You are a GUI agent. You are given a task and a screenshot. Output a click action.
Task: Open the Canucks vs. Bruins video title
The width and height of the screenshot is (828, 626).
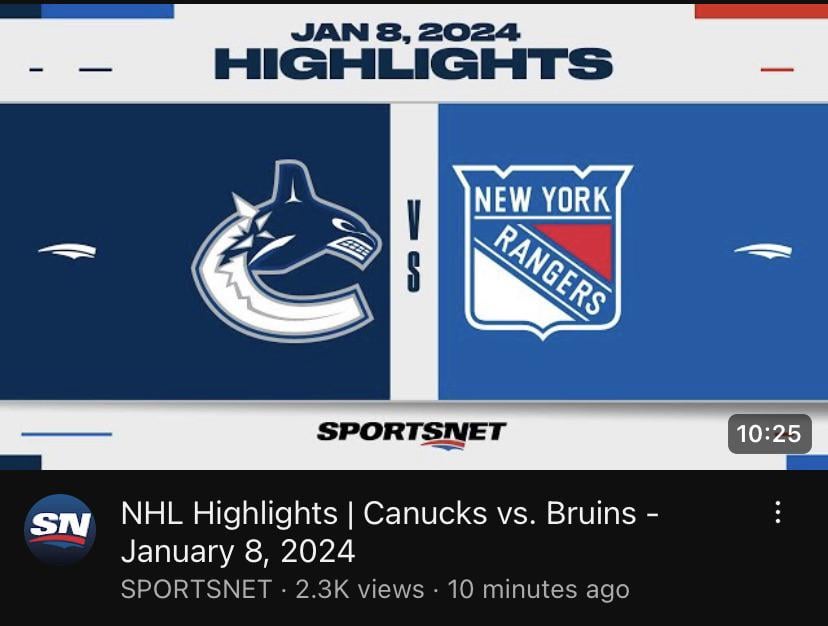[x=389, y=531]
